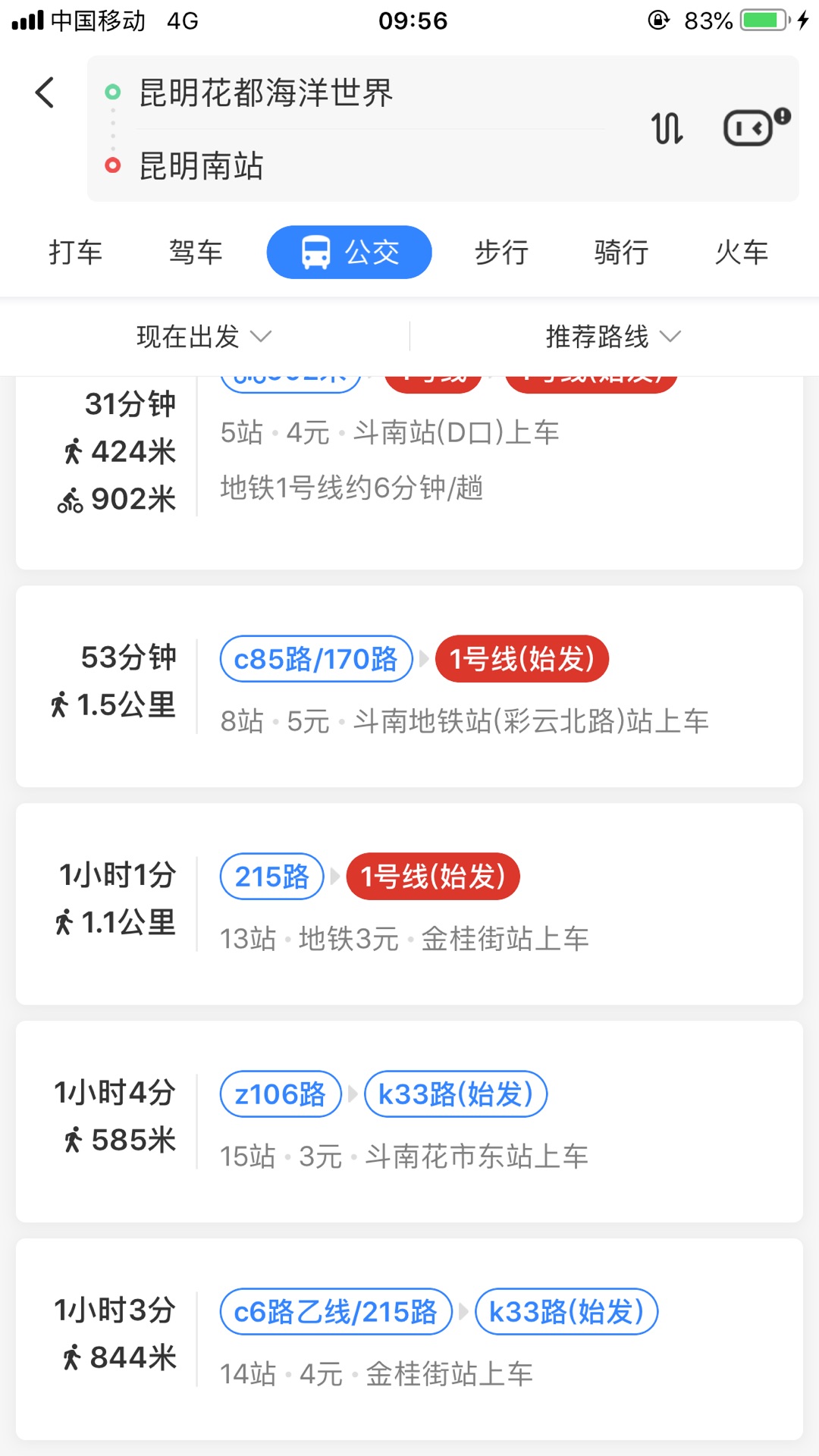
Task: Switch to the 骑行 tab
Action: [x=622, y=252]
